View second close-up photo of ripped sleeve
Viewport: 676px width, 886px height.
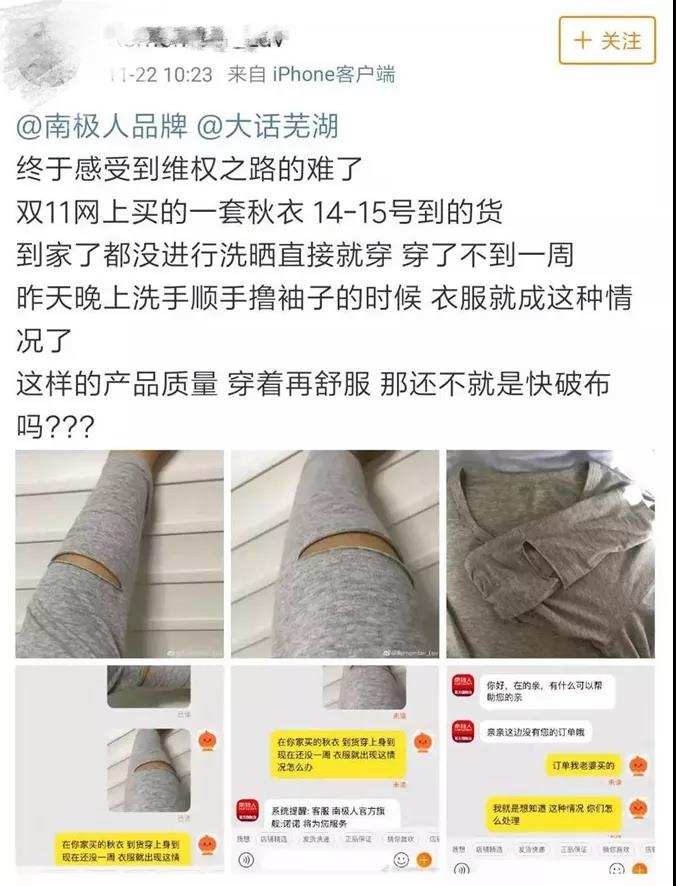335,553
